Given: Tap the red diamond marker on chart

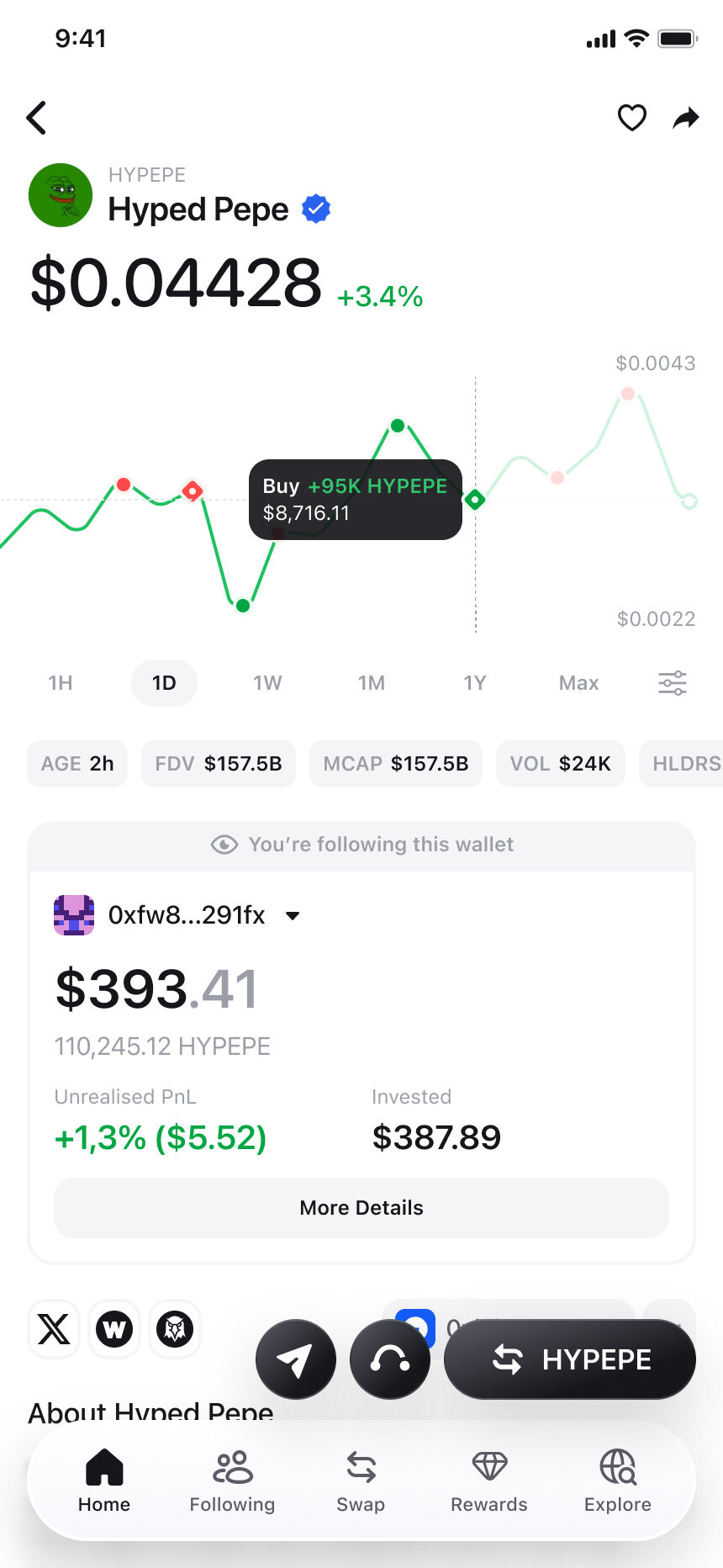Looking at the screenshot, I should [193, 490].
